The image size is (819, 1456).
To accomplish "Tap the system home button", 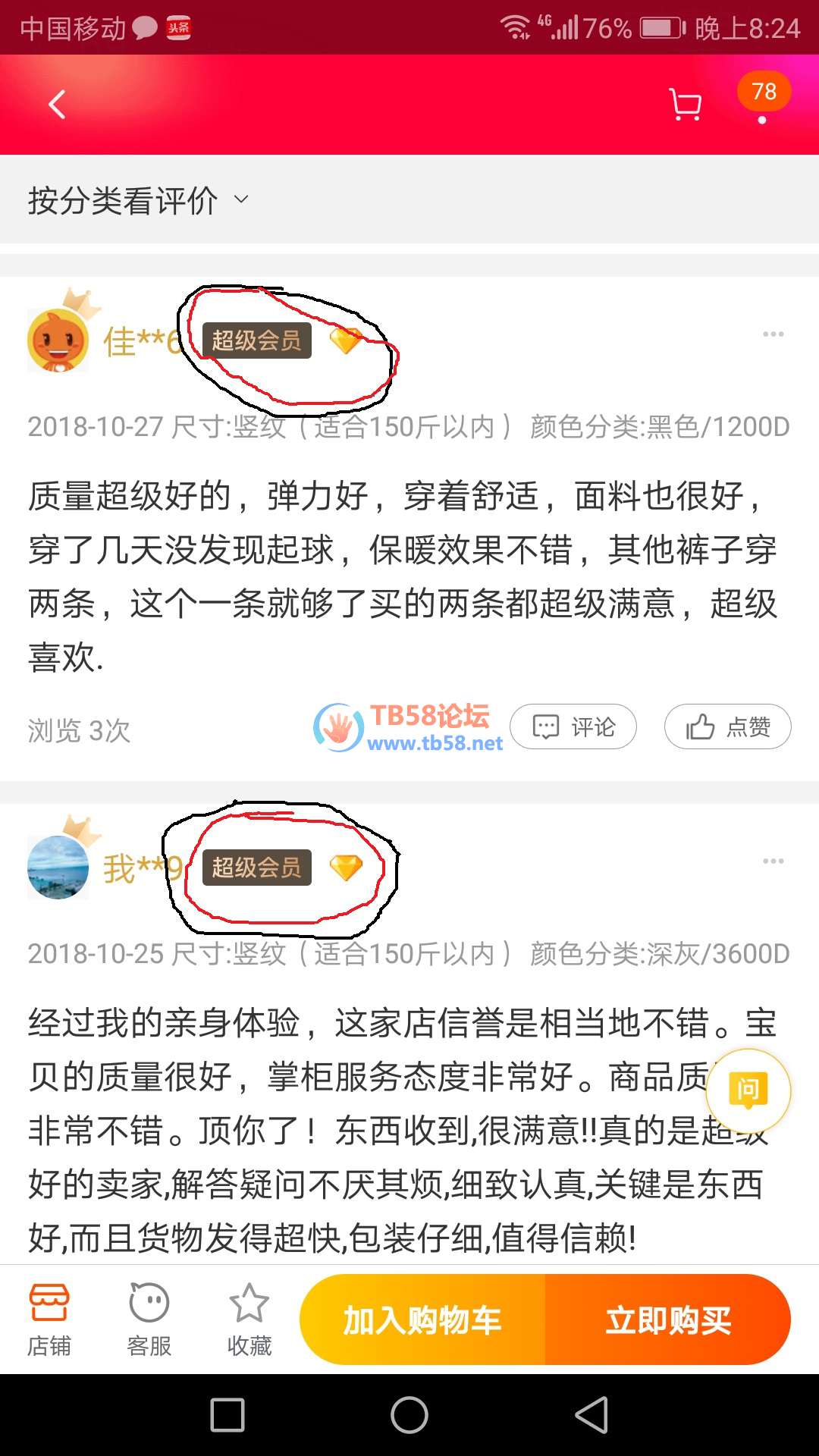I will click(x=409, y=1415).
